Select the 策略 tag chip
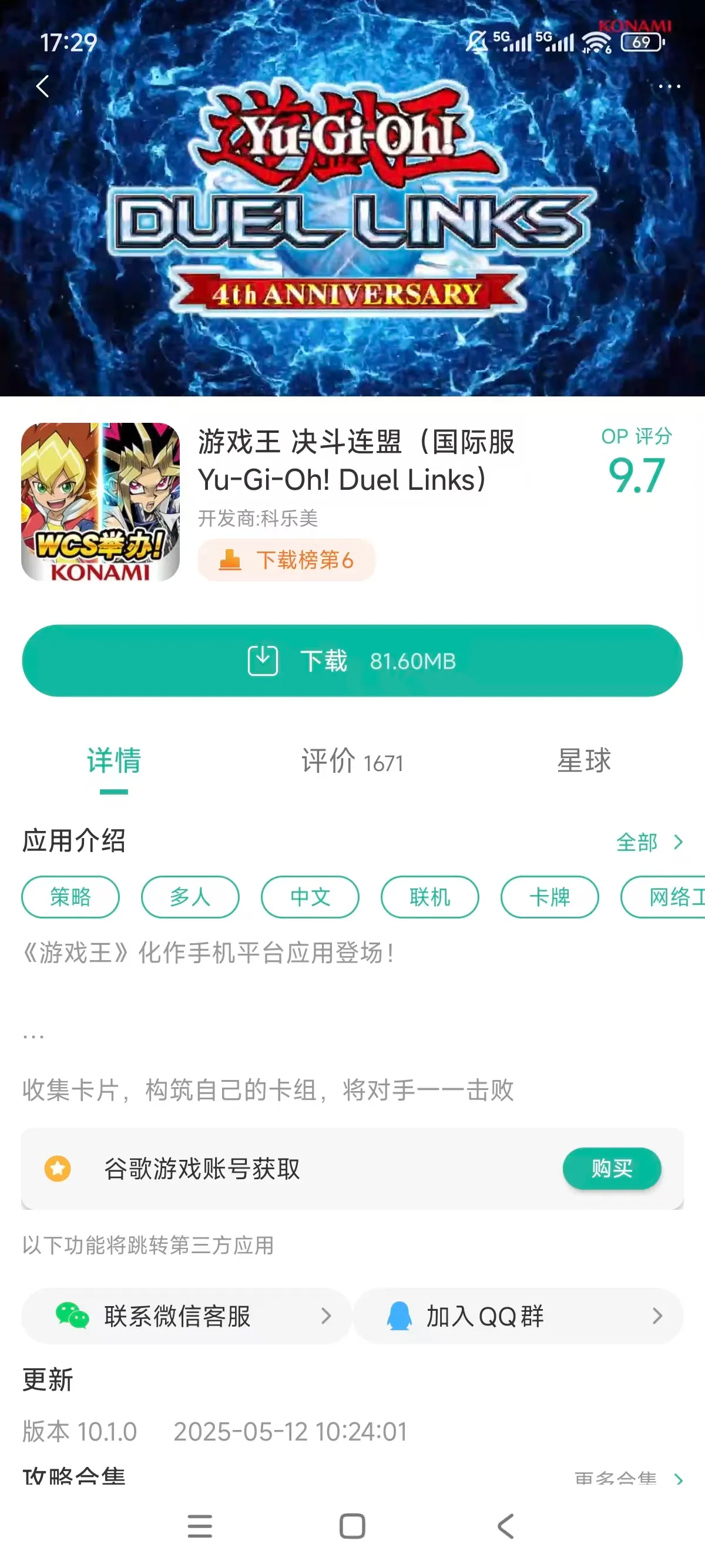 (70, 897)
